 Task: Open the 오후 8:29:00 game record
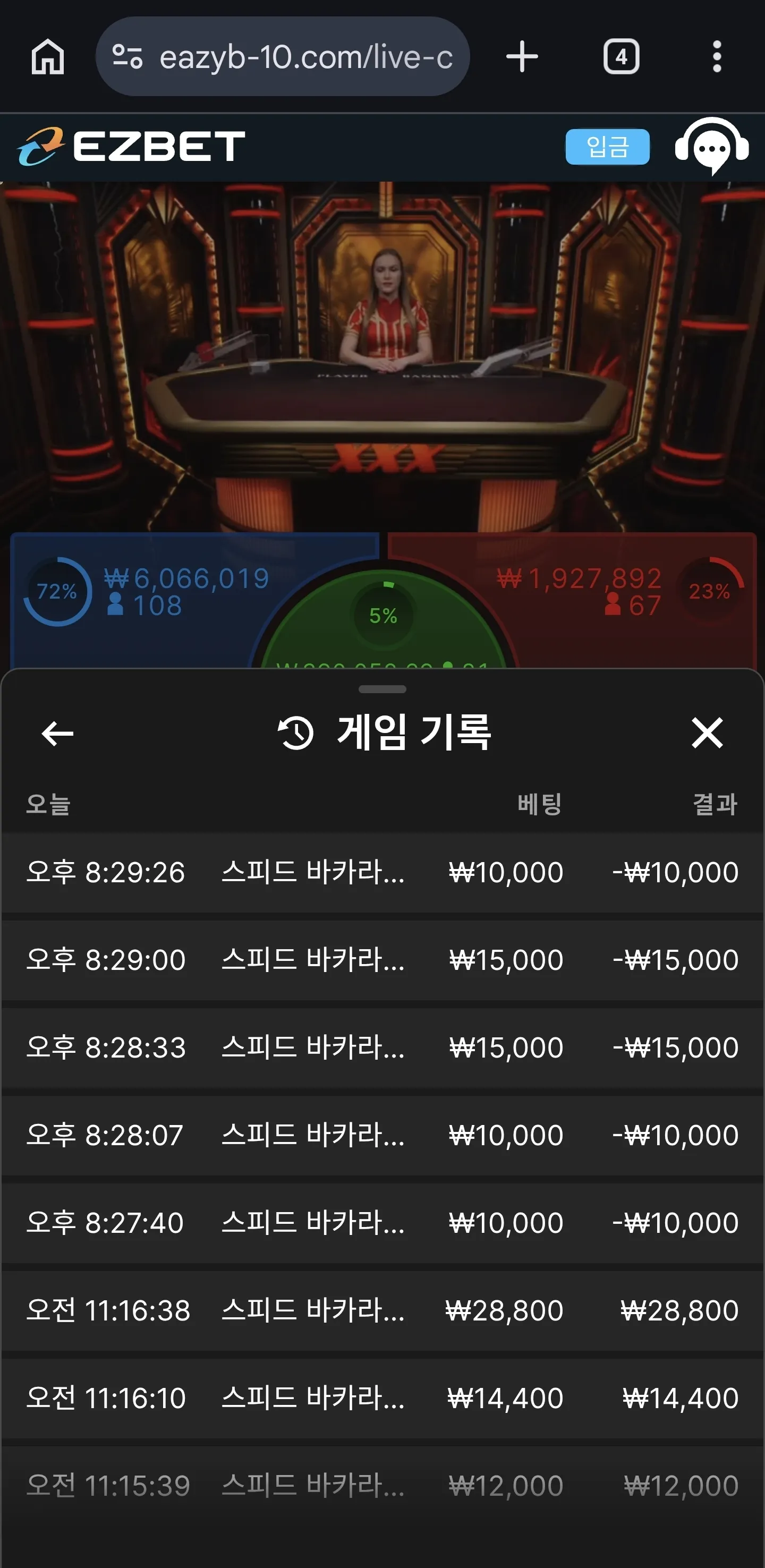coord(382,960)
